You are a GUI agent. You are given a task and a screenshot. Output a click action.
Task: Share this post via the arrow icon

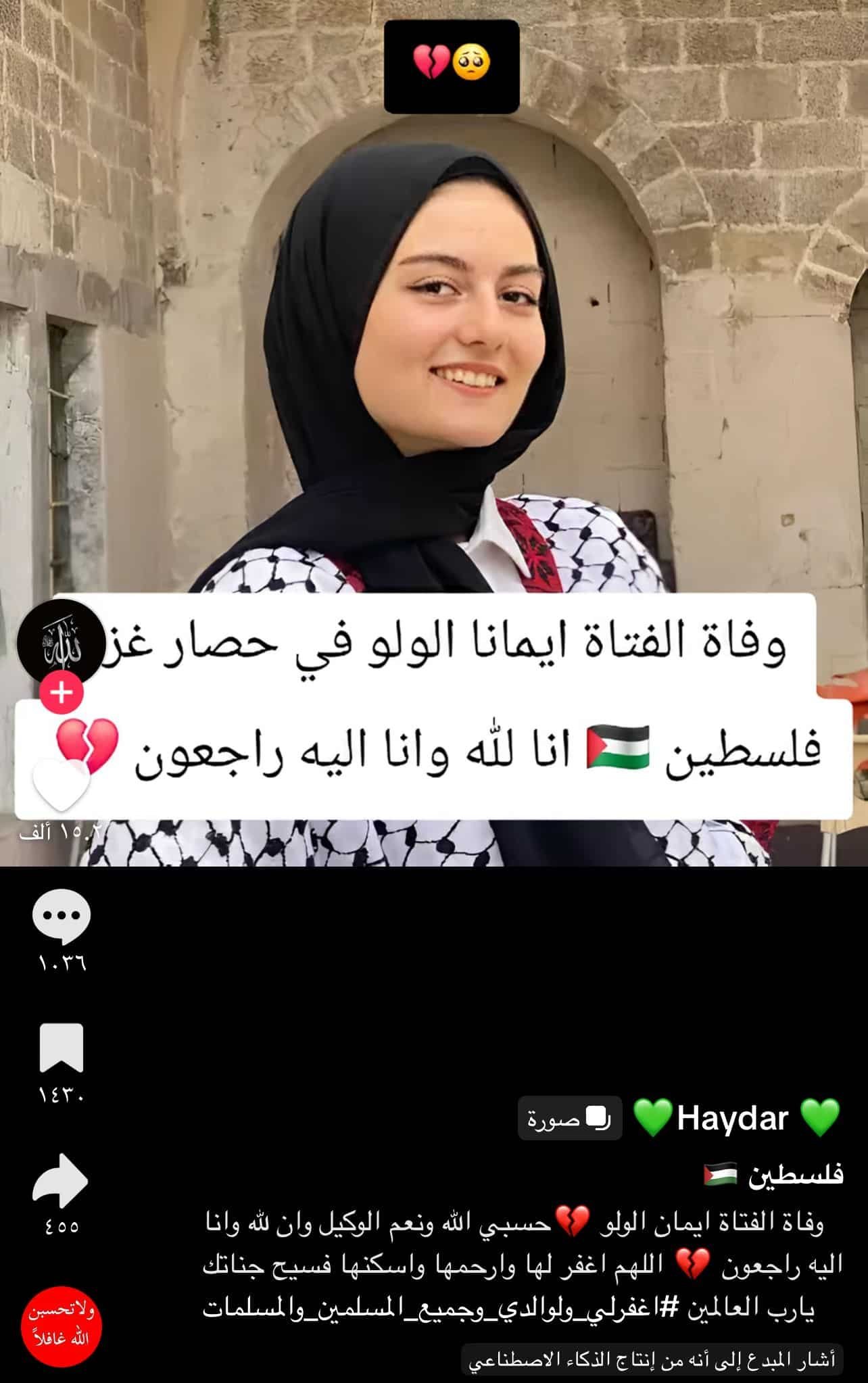[62, 1181]
